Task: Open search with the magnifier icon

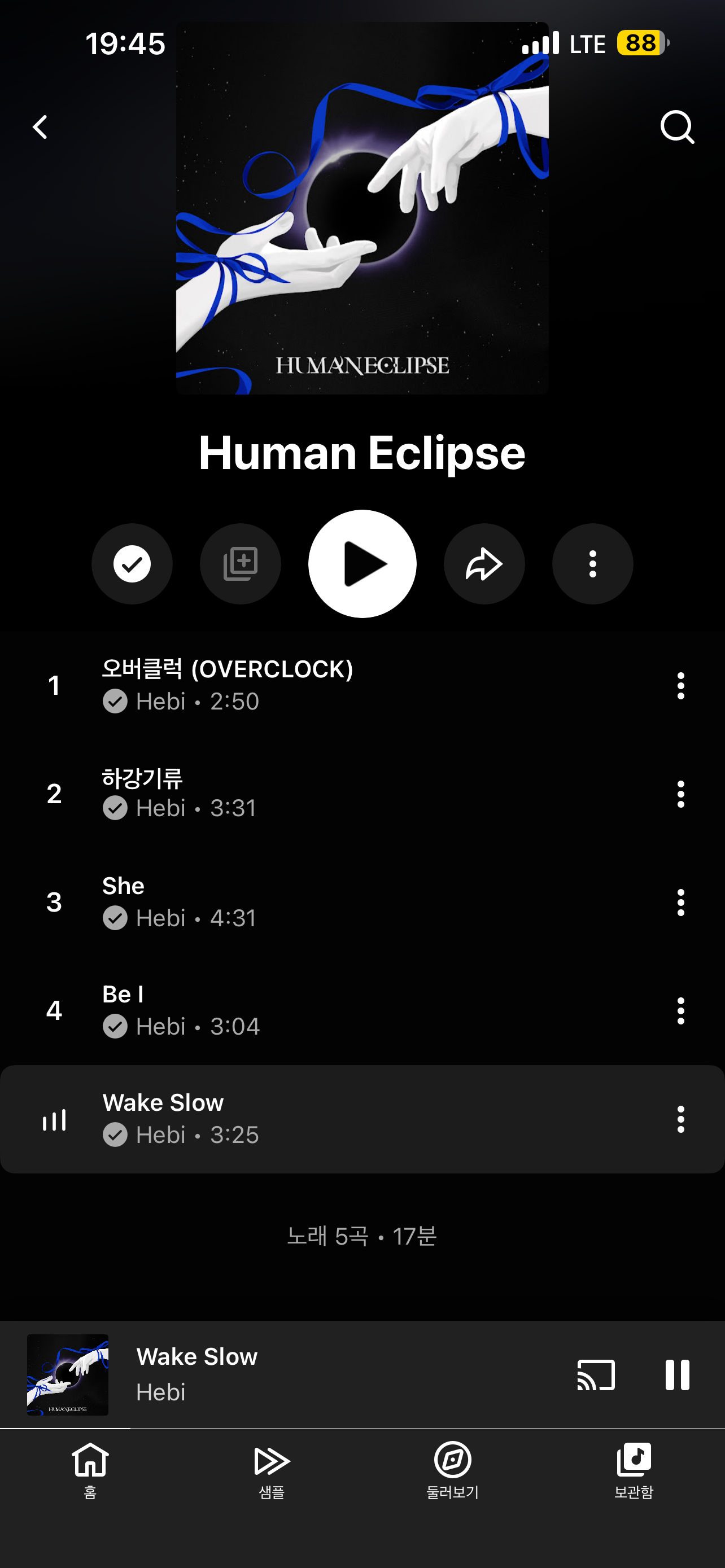Action: (677, 127)
